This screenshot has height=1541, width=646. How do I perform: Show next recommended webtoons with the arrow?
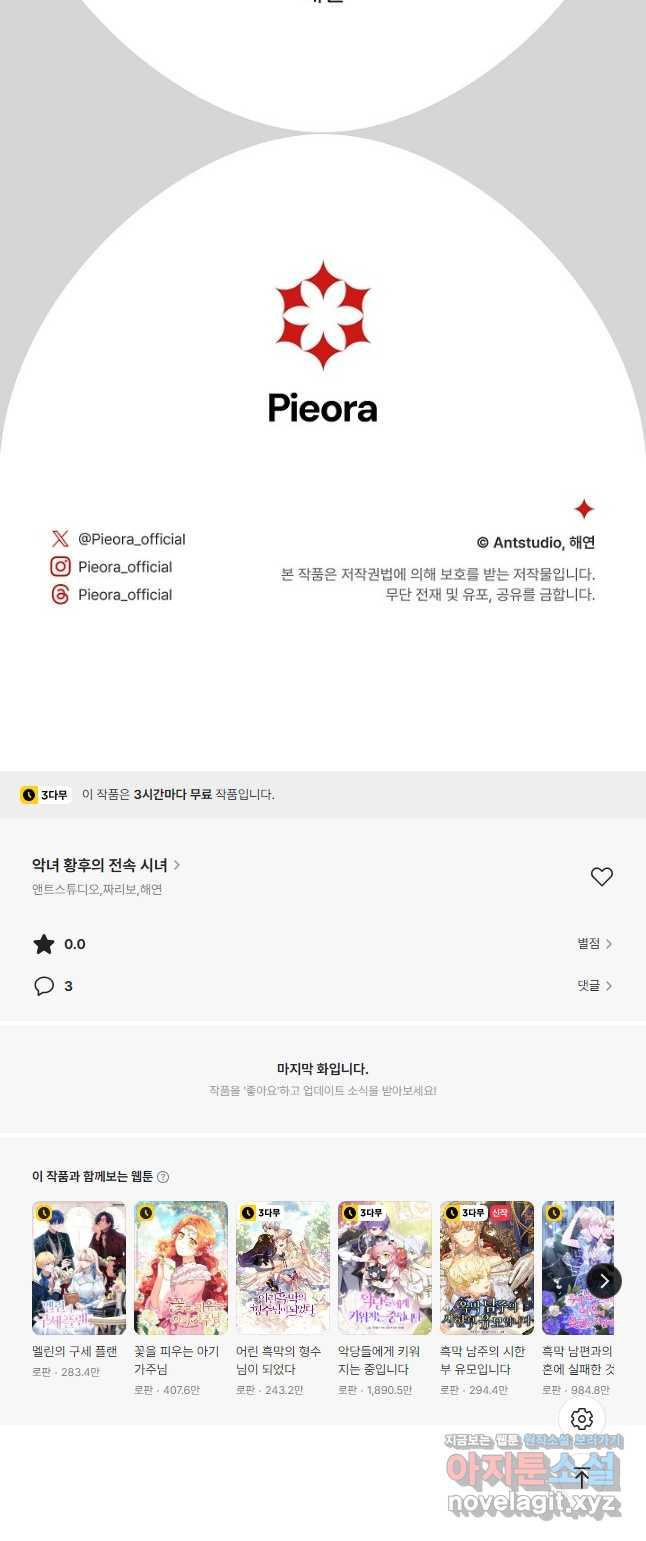[x=604, y=1281]
